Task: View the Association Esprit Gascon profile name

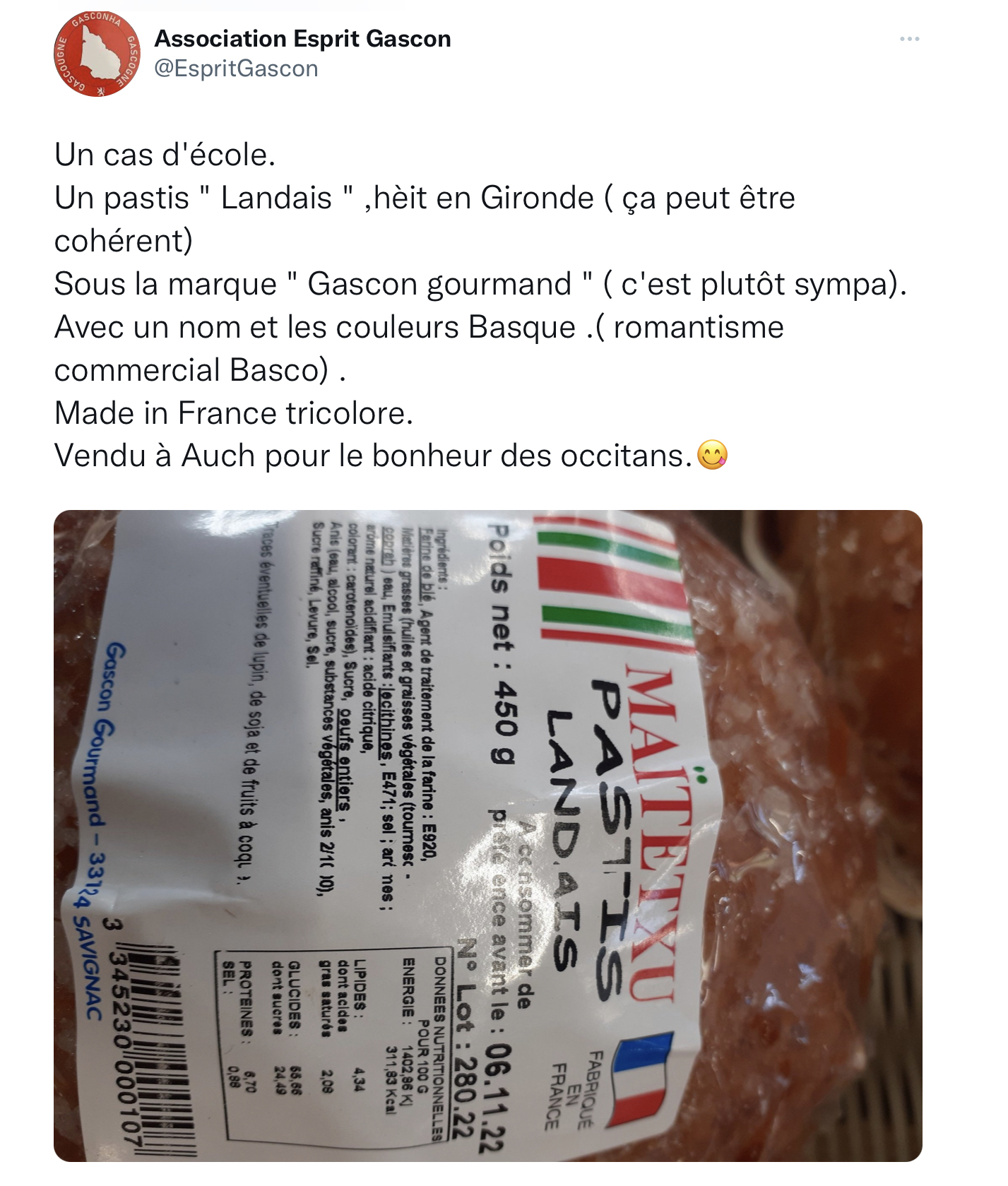Action: (x=302, y=38)
